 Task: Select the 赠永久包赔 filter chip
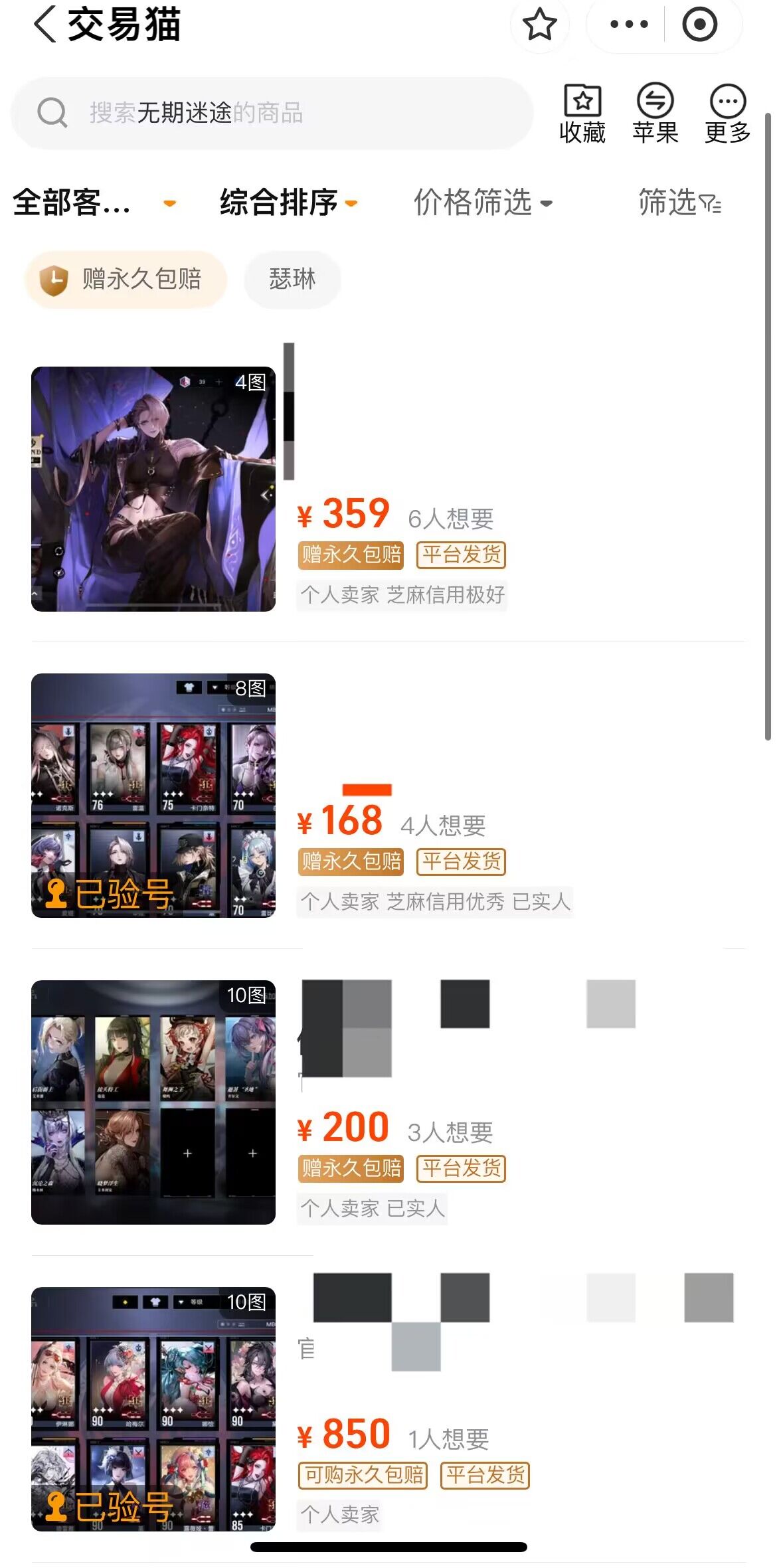click(126, 280)
